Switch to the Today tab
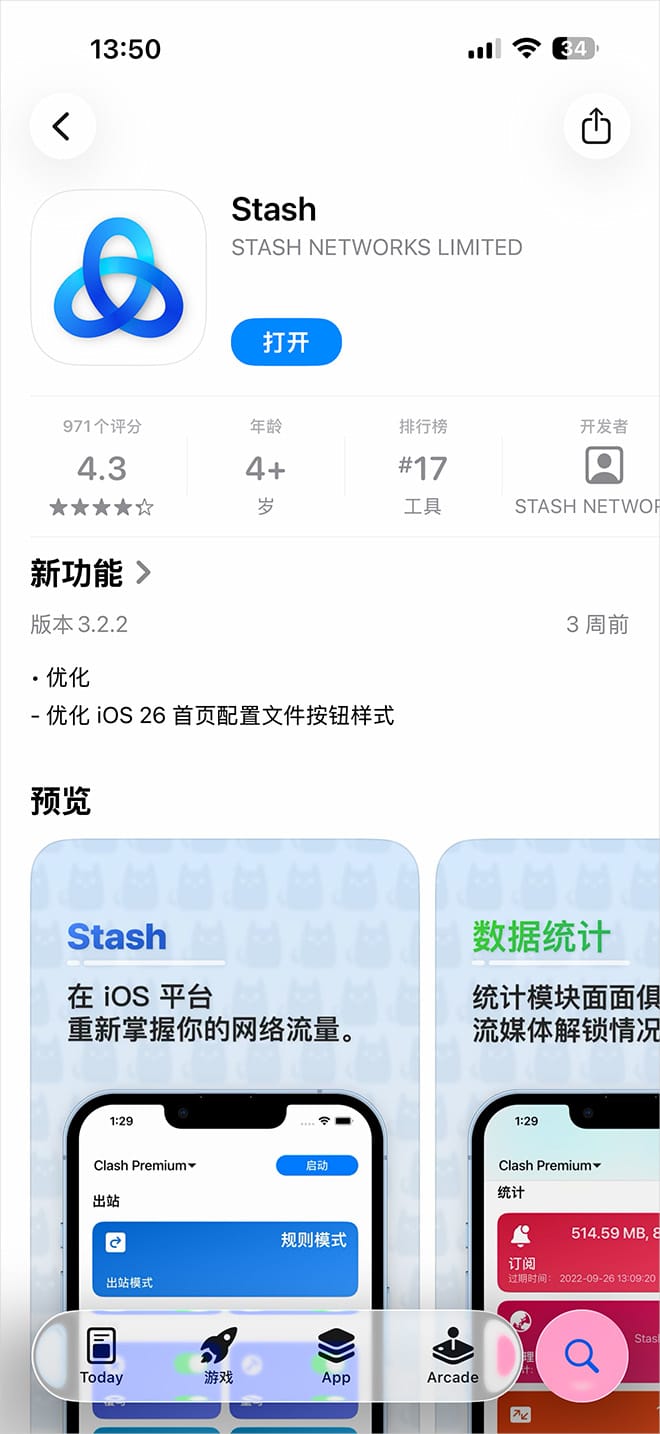Screen dimensions: 660x1434 tap(101, 1356)
